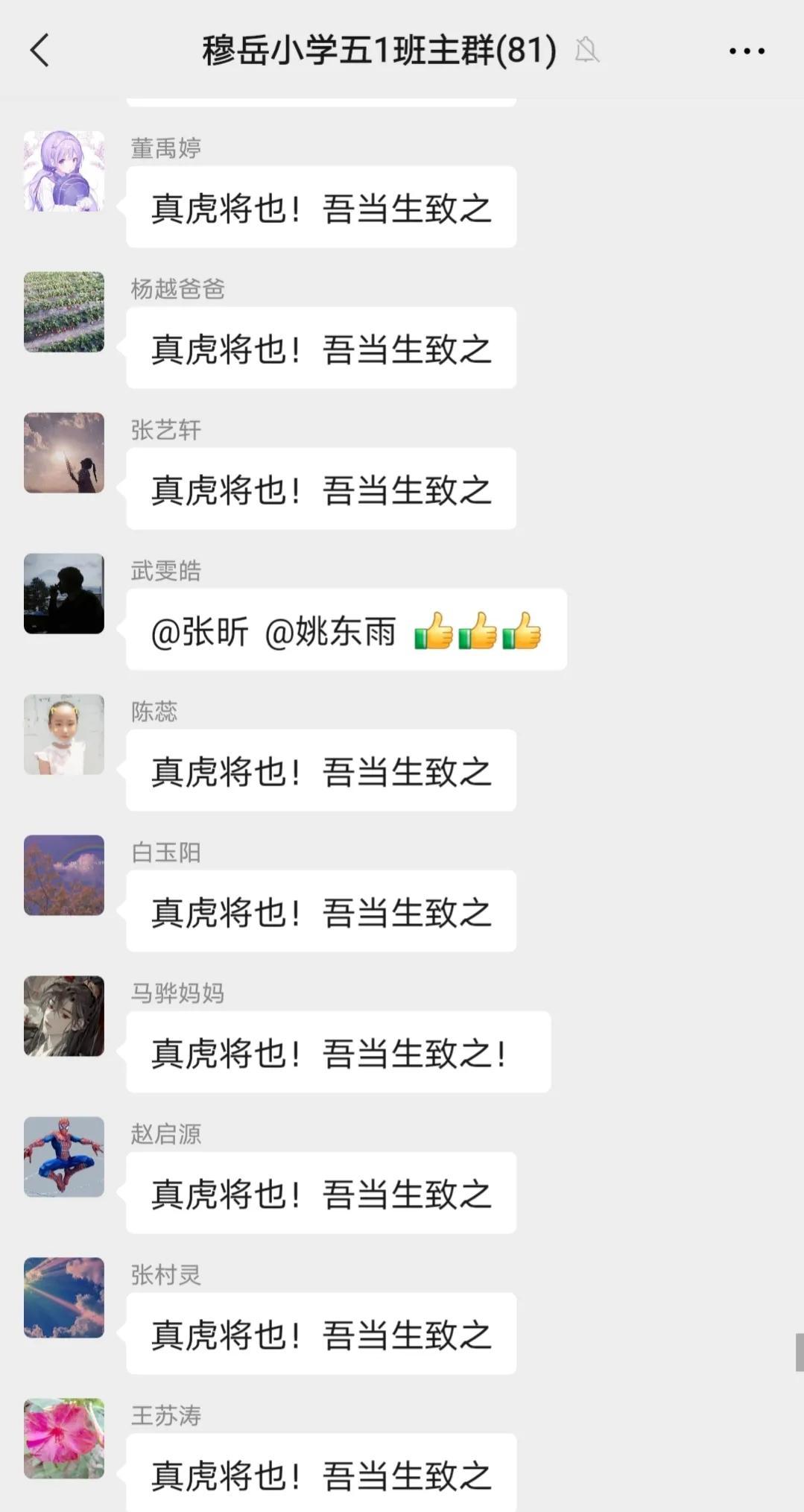Go back from the group chat

40,51
